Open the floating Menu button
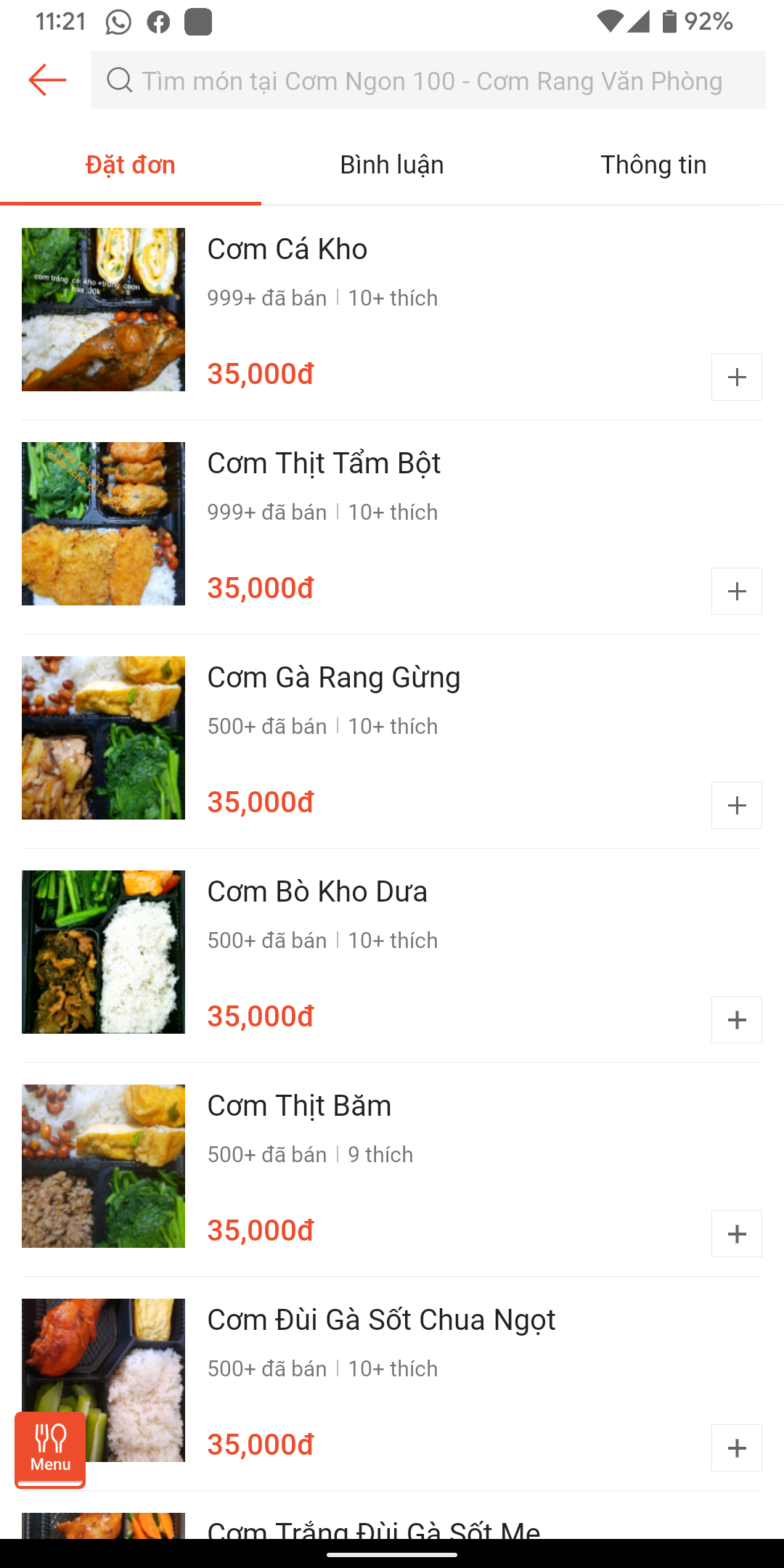The image size is (784, 1568). 50,1450
